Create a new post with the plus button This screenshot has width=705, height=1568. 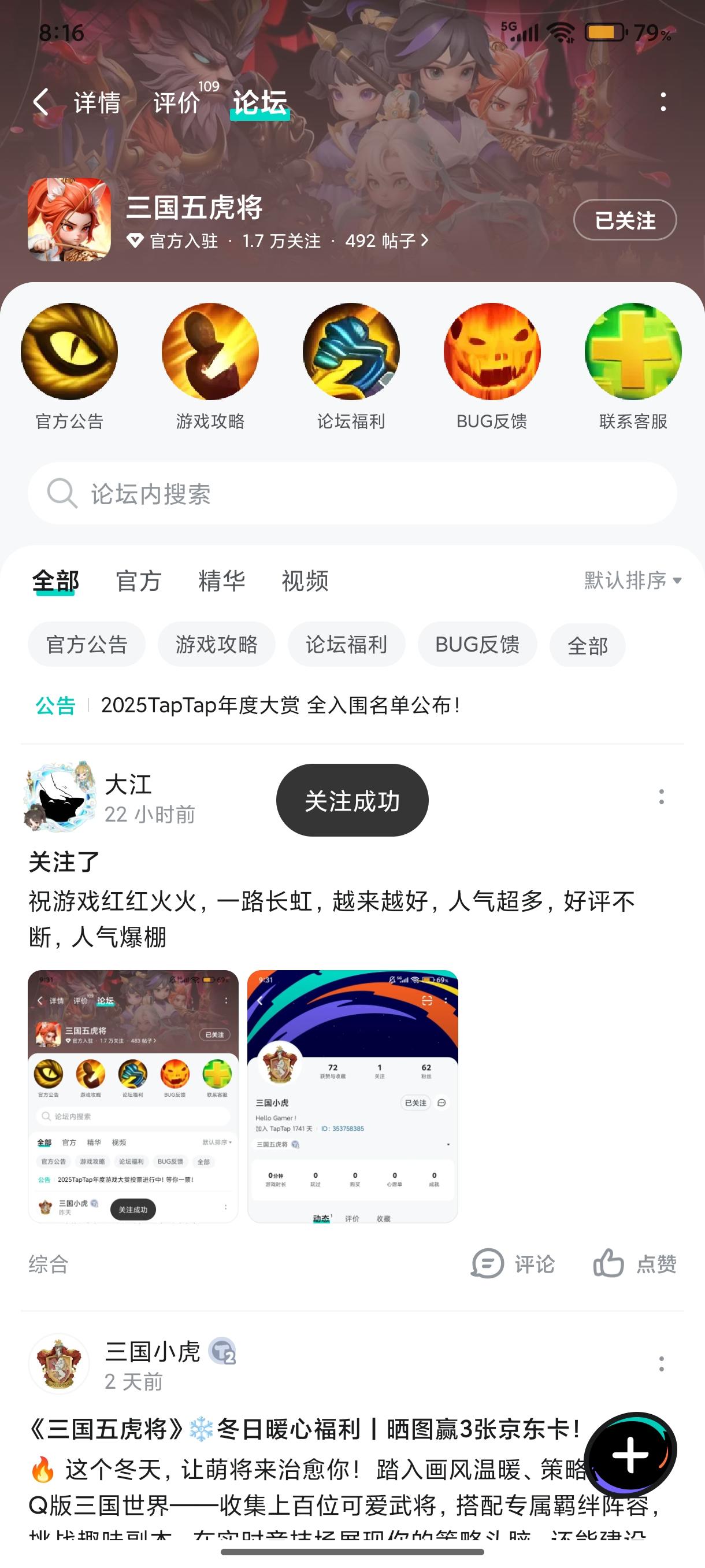(x=630, y=1455)
